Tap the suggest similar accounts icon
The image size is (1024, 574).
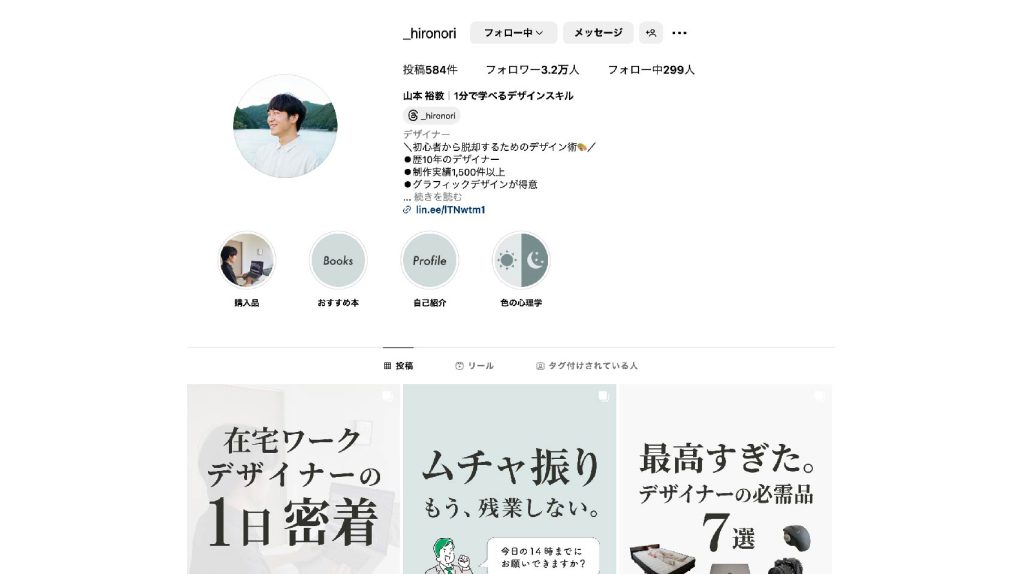(651, 33)
